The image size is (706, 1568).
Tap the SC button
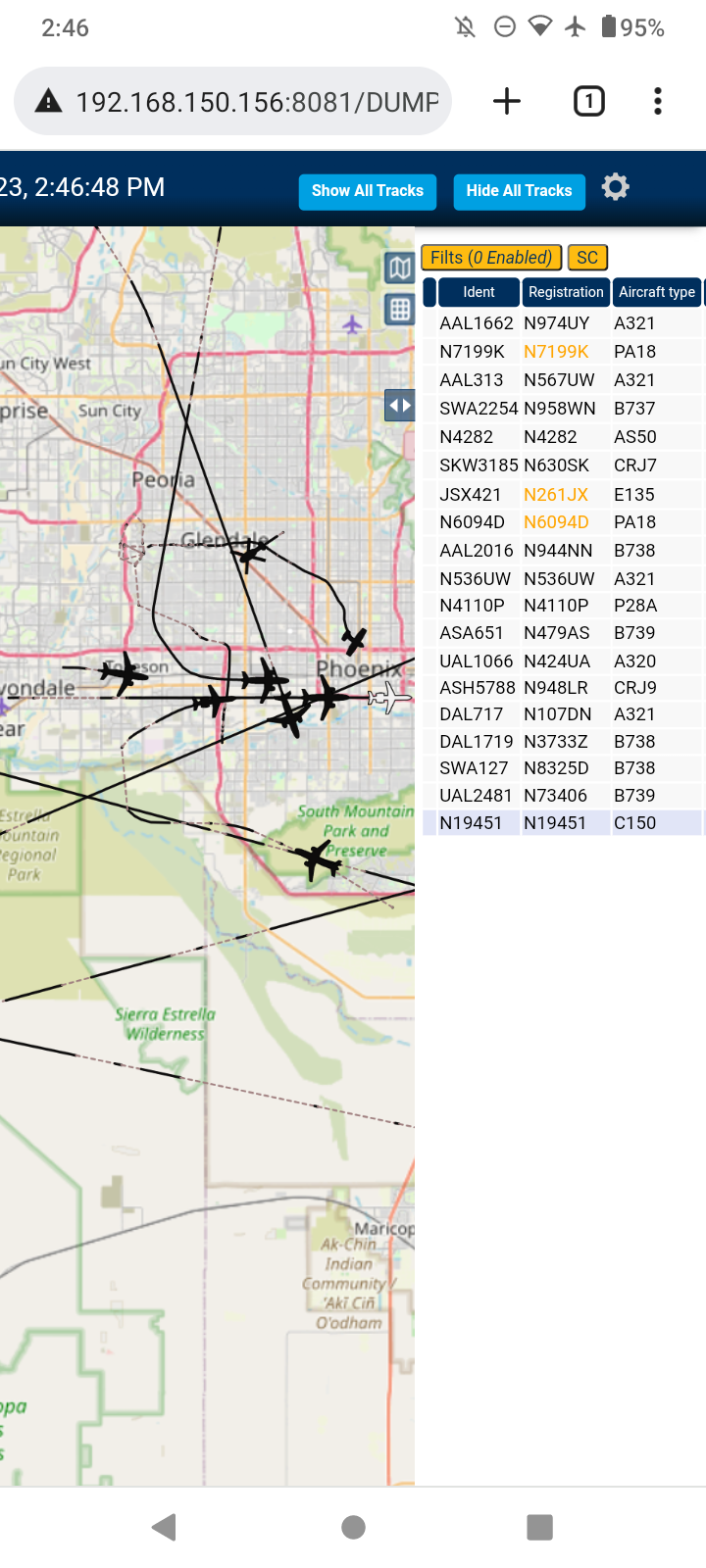(x=587, y=258)
